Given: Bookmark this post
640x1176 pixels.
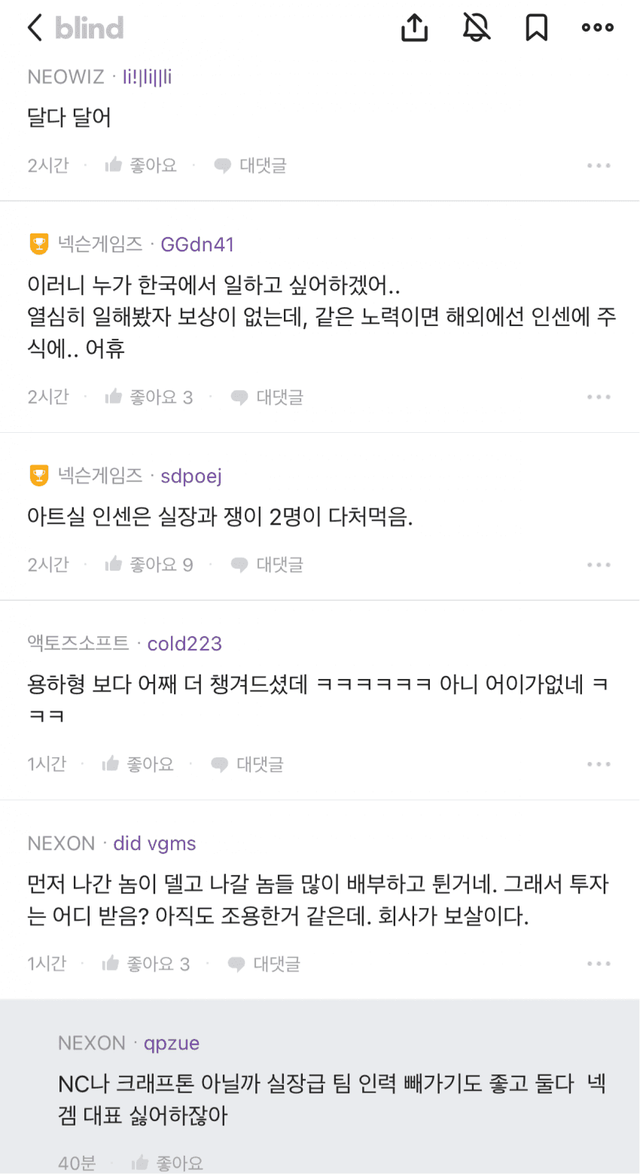Looking at the screenshot, I should pos(536,28).
